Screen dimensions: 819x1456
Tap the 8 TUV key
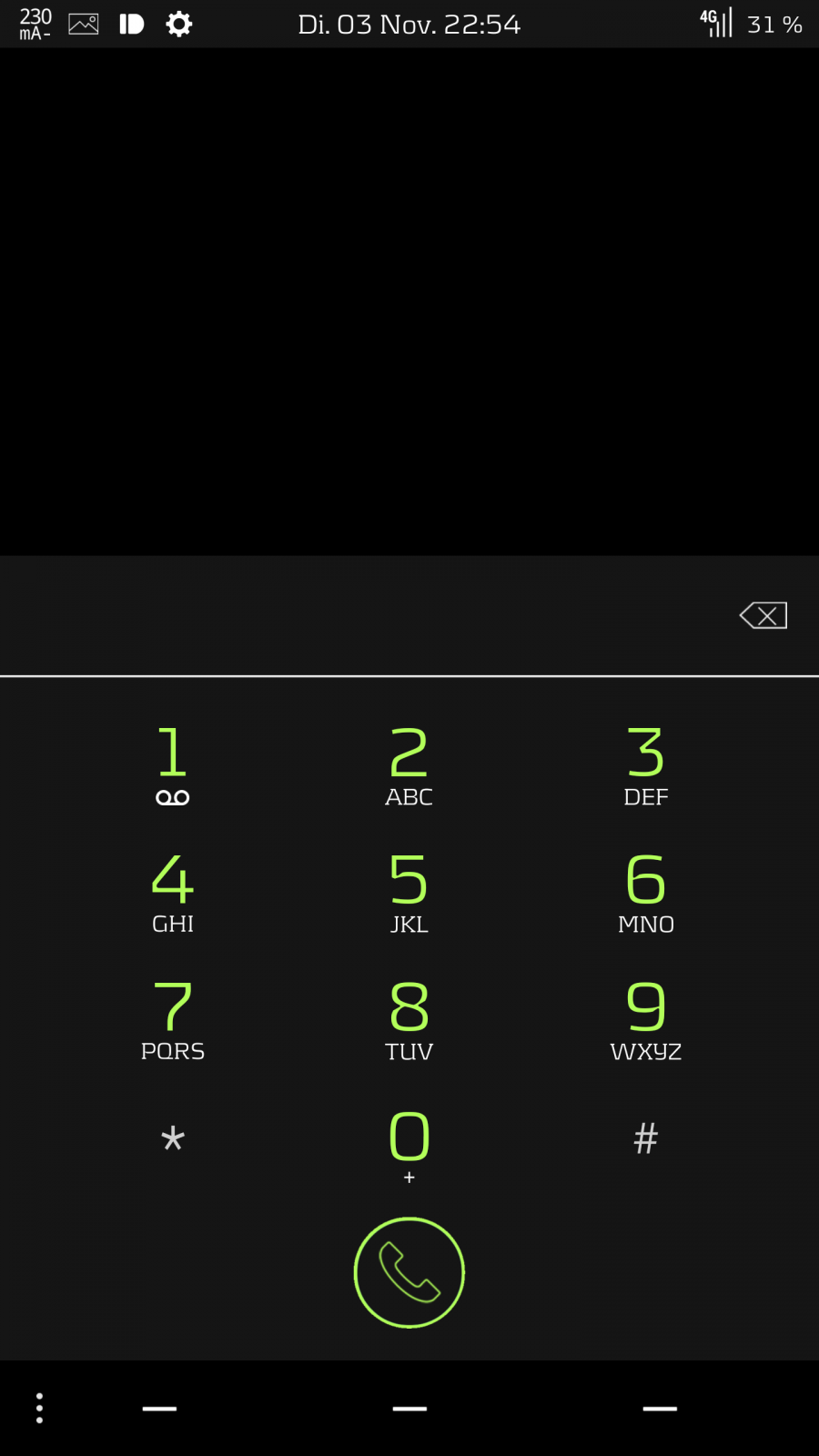(x=409, y=1019)
